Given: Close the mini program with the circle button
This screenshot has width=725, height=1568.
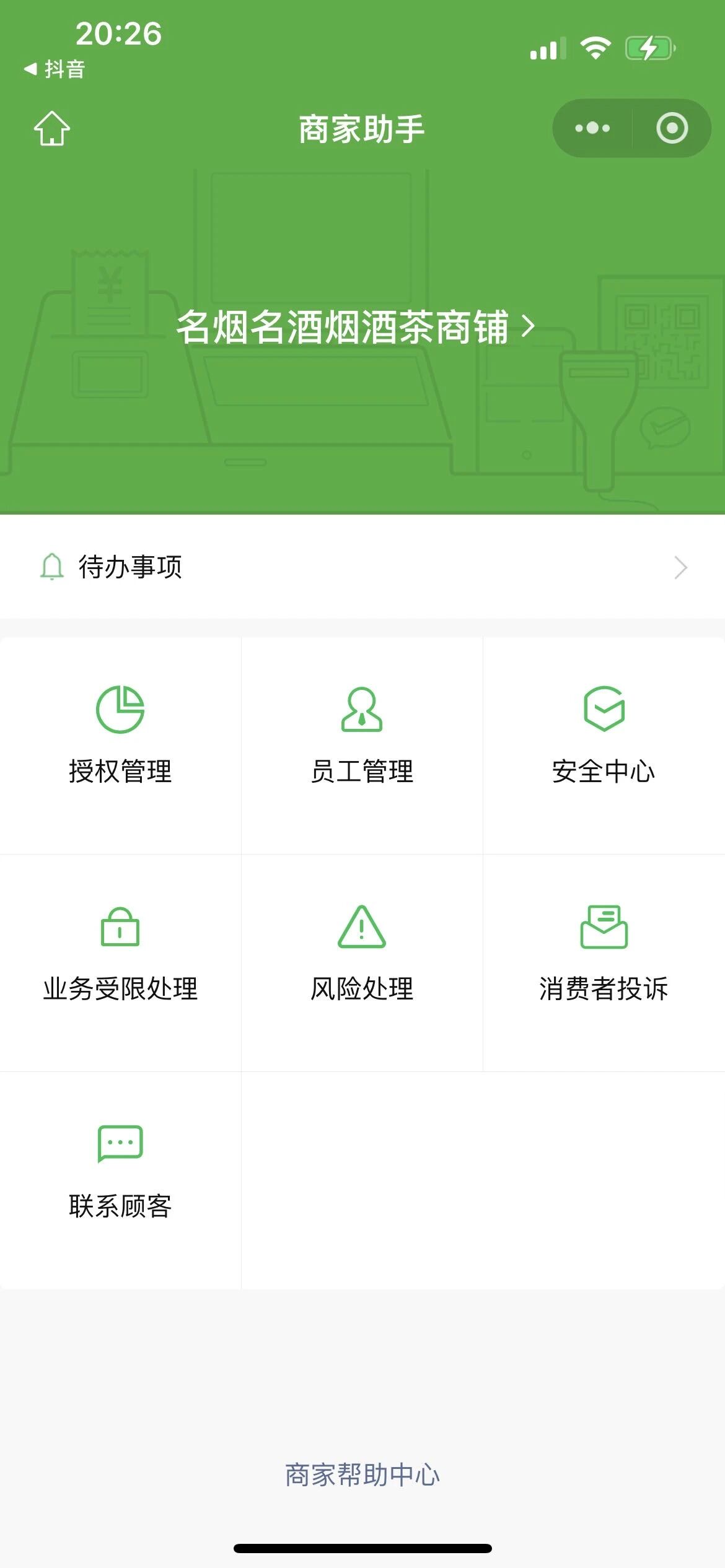Looking at the screenshot, I should (x=672, y=128).
